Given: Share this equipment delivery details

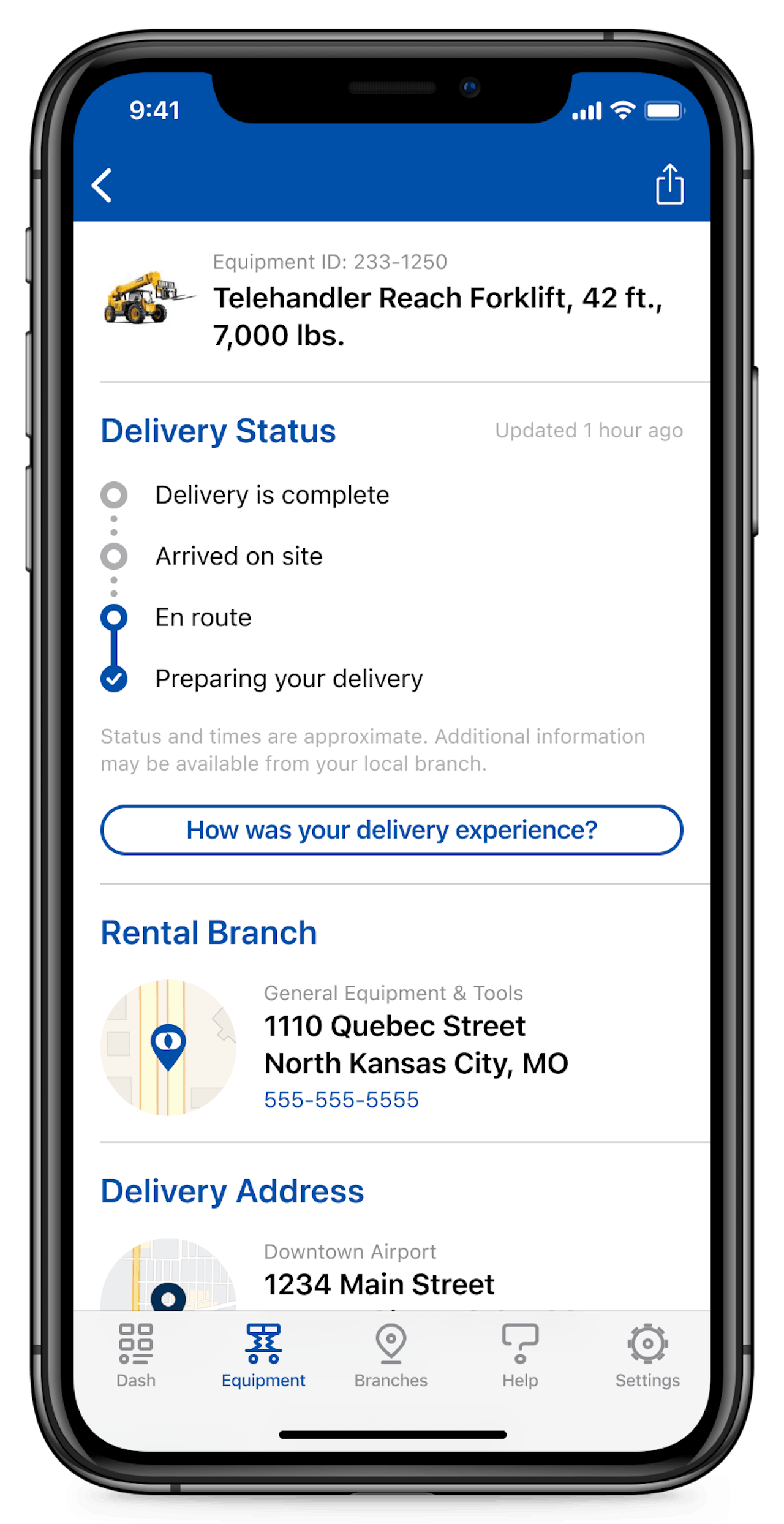Looking at the screenshot, I should coord(669,184).
